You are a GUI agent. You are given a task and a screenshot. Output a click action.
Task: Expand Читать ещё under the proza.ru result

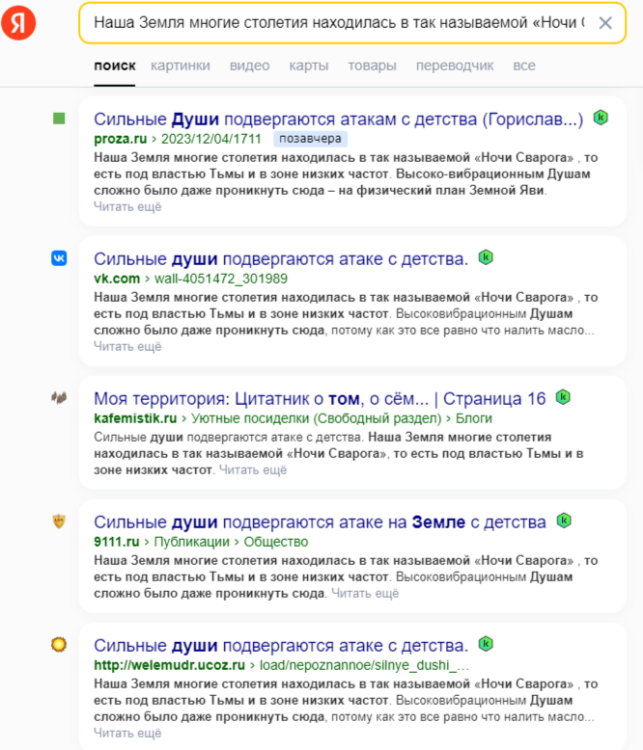[x=127, y=206]
